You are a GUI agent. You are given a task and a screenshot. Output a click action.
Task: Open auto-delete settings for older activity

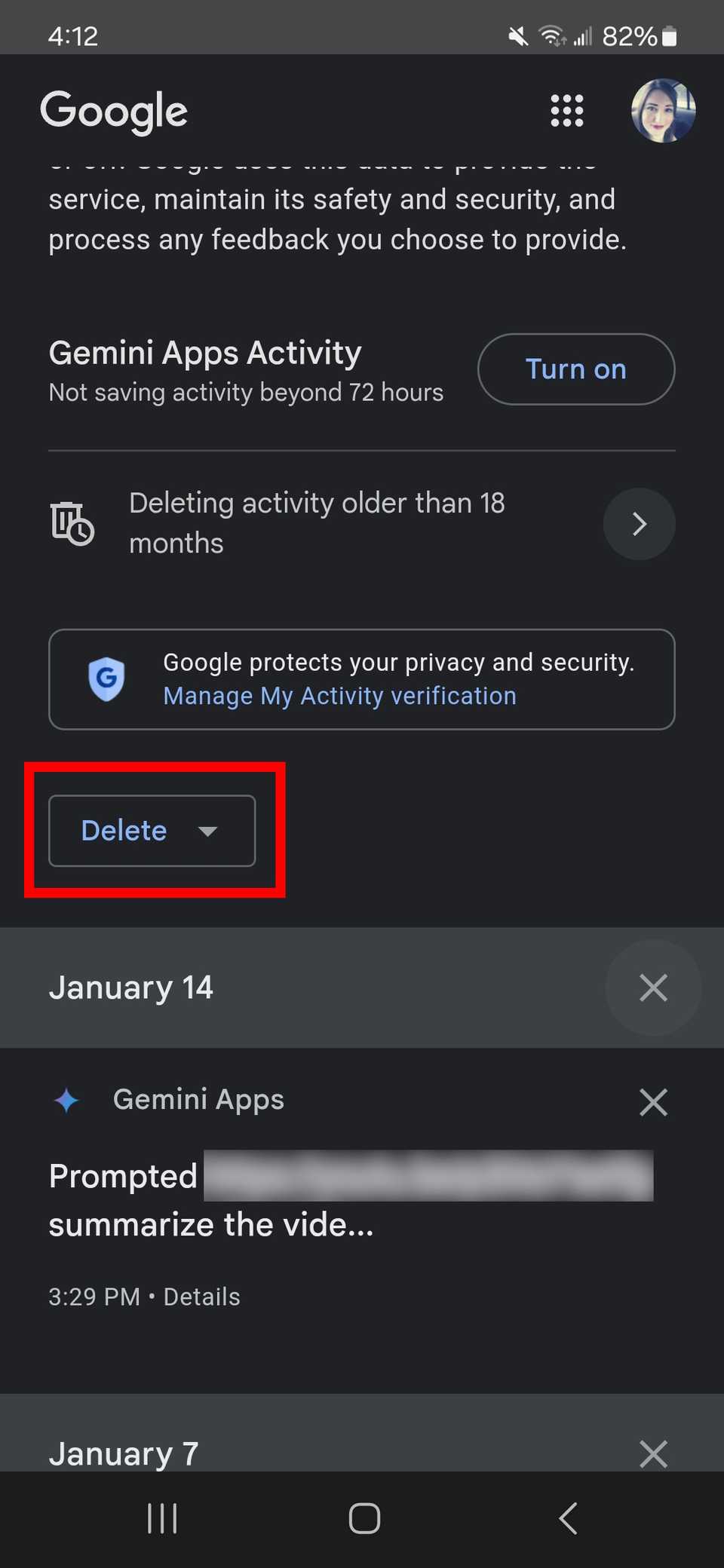[x=639, y=524]
